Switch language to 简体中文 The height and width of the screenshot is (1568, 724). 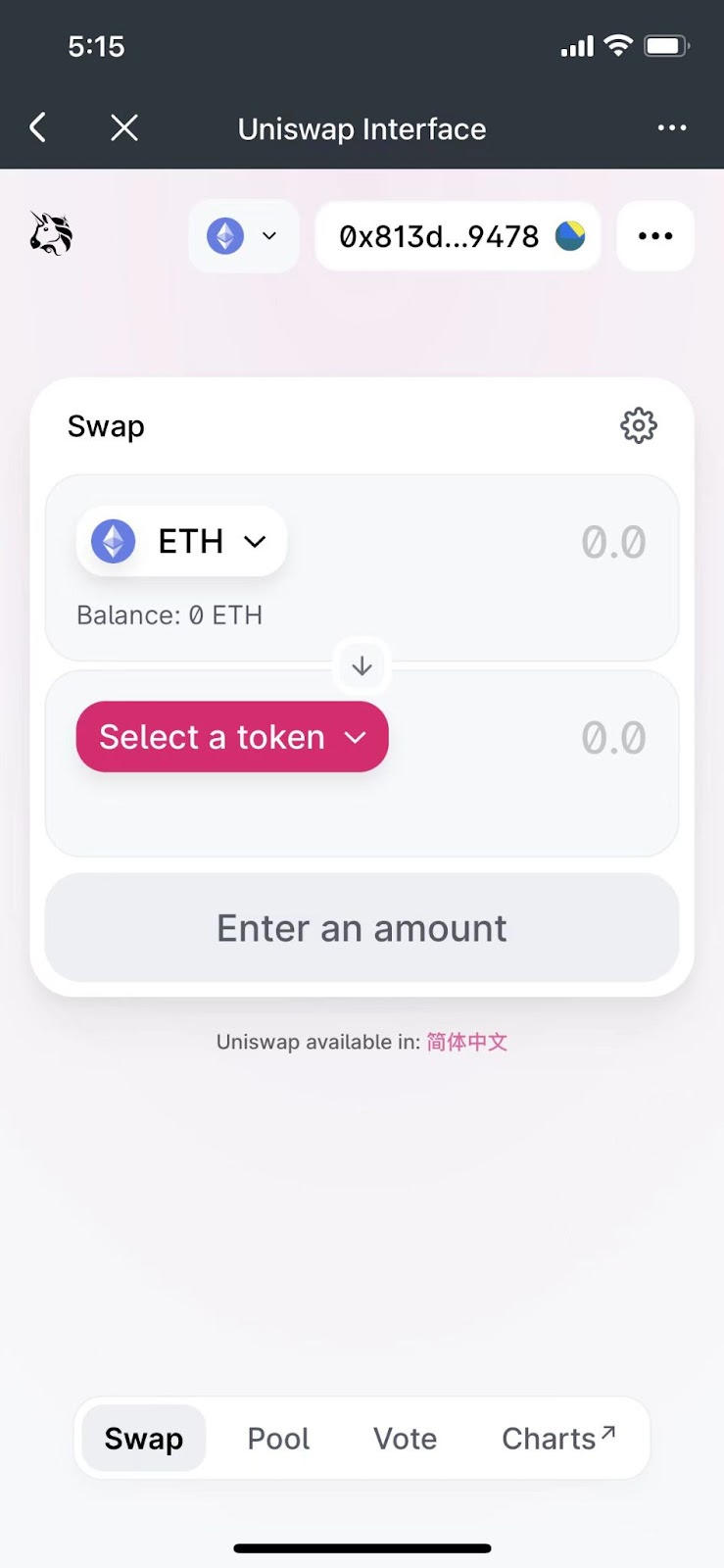point(466,1042)
